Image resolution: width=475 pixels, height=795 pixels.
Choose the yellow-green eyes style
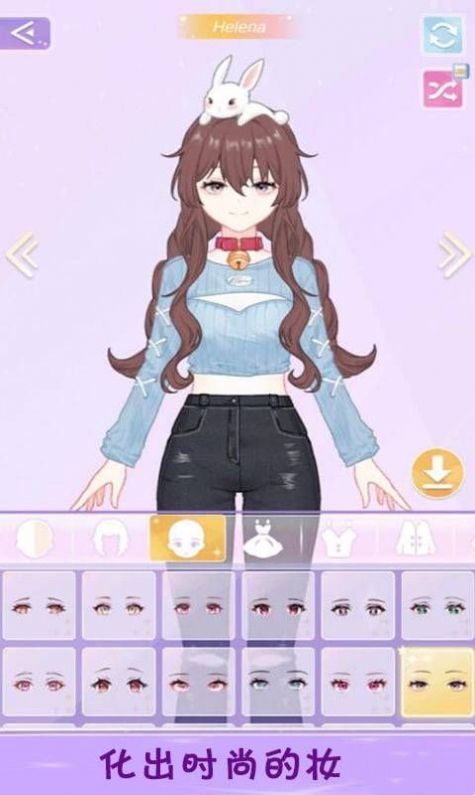tap(119, 605)
